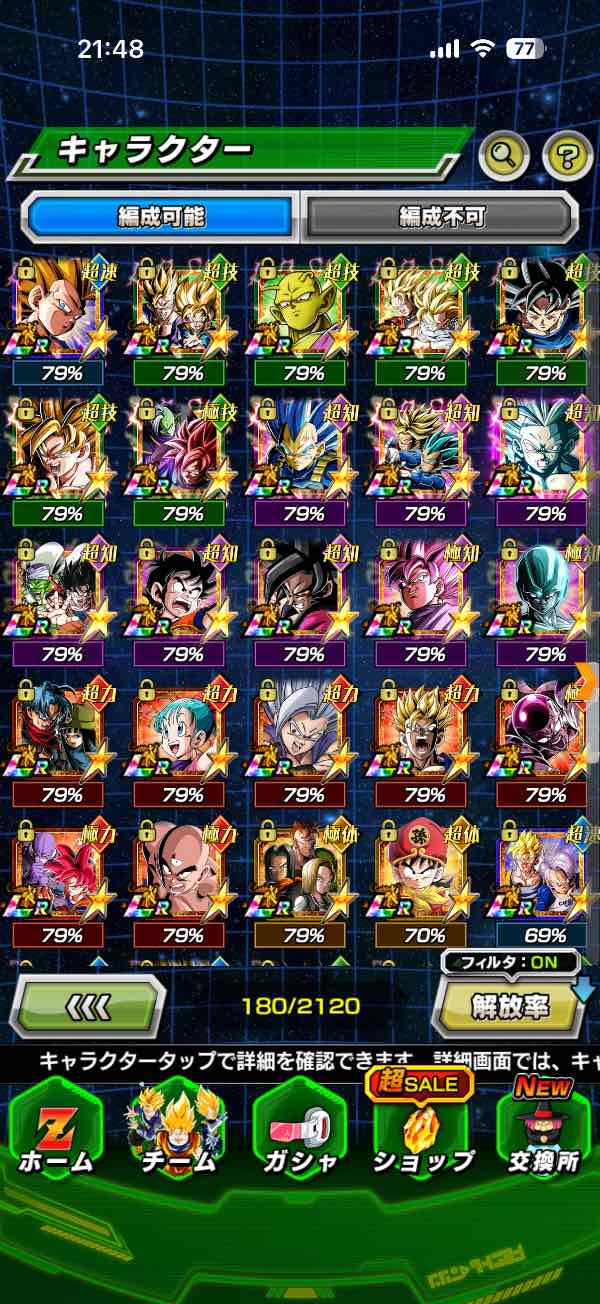This screenshot has width=600, height=1304.
Task: Go to ホーム in the bottom bar
Action: pyautogui.click(x=55, y=1131)
